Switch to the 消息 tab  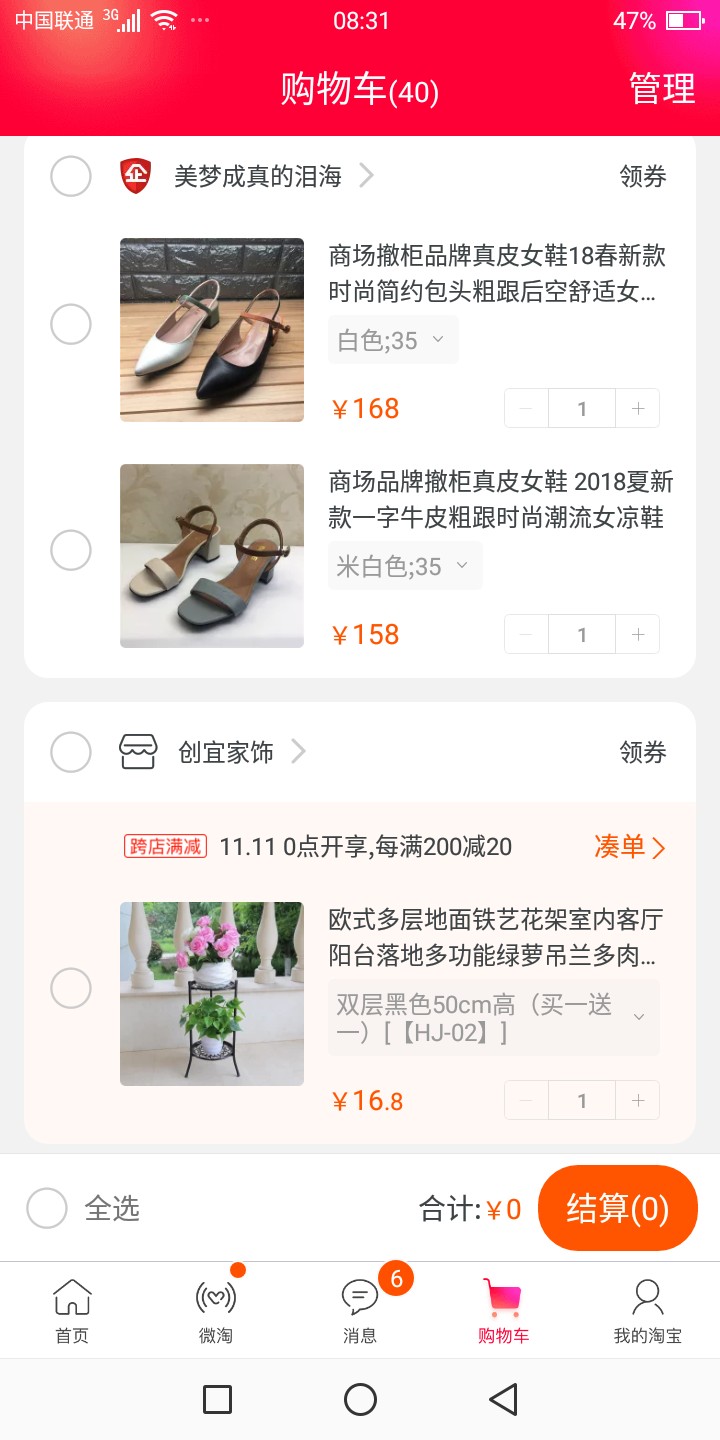coord(360,1310)
